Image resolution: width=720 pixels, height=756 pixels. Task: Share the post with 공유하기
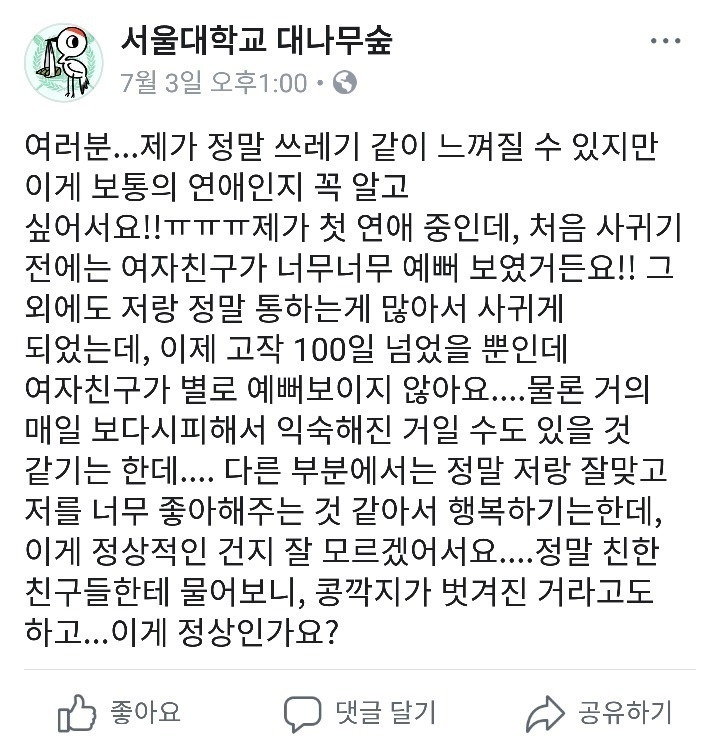(600, 713)
